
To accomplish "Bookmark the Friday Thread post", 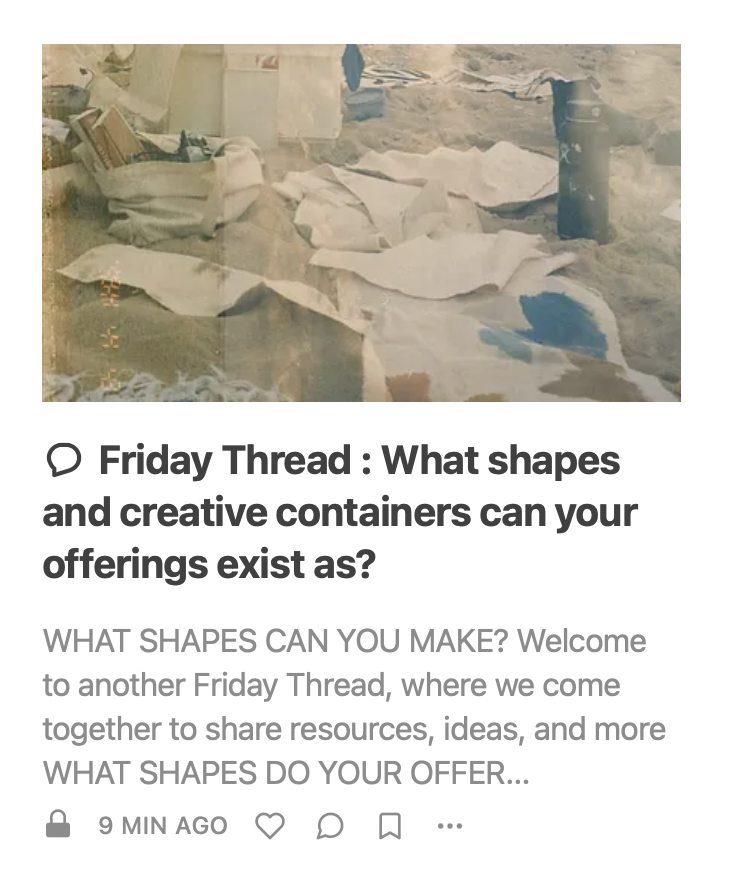I will tap(390, 826).
